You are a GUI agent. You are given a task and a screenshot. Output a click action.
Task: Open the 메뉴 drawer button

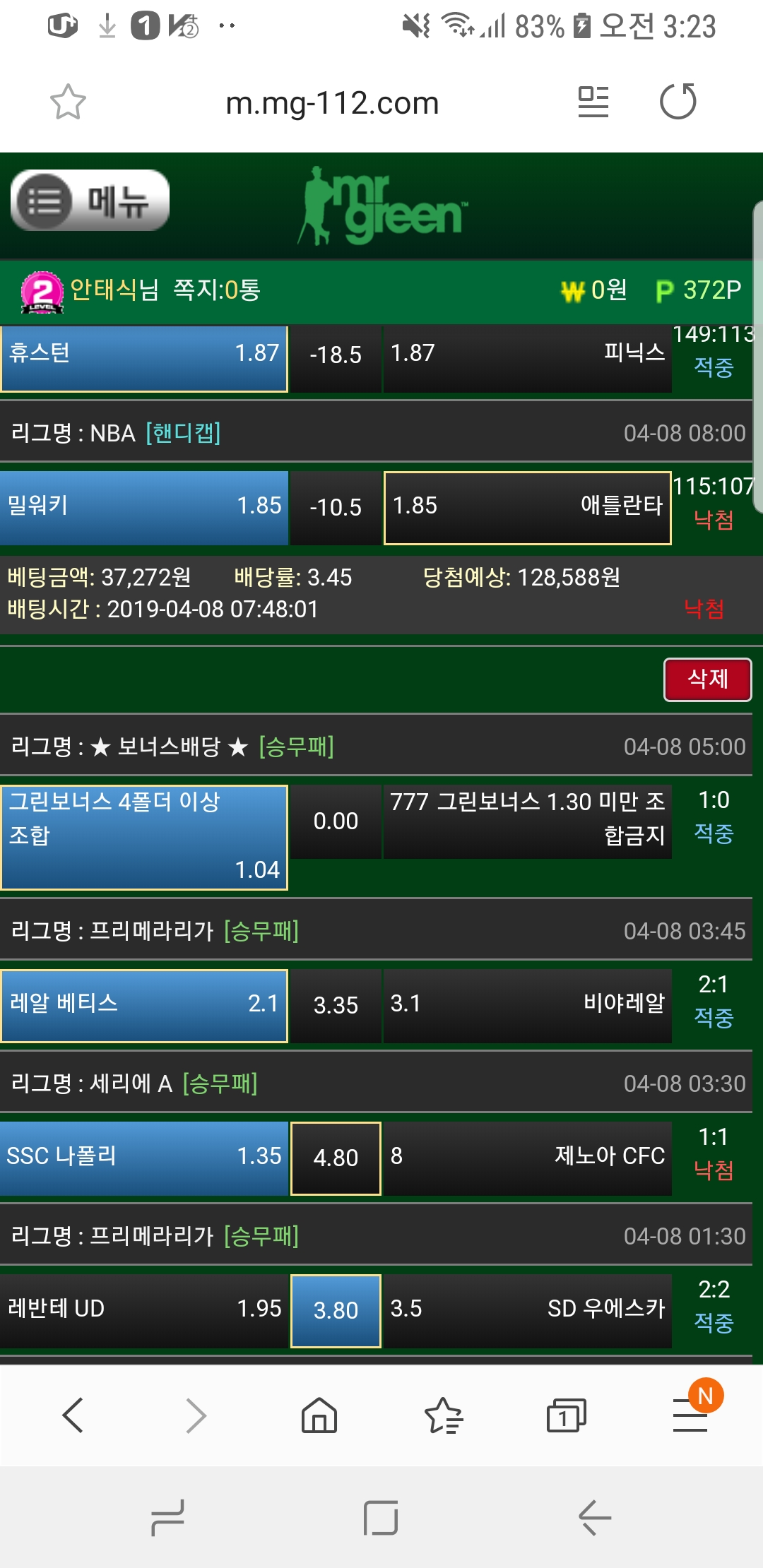(x=90, y=201)
